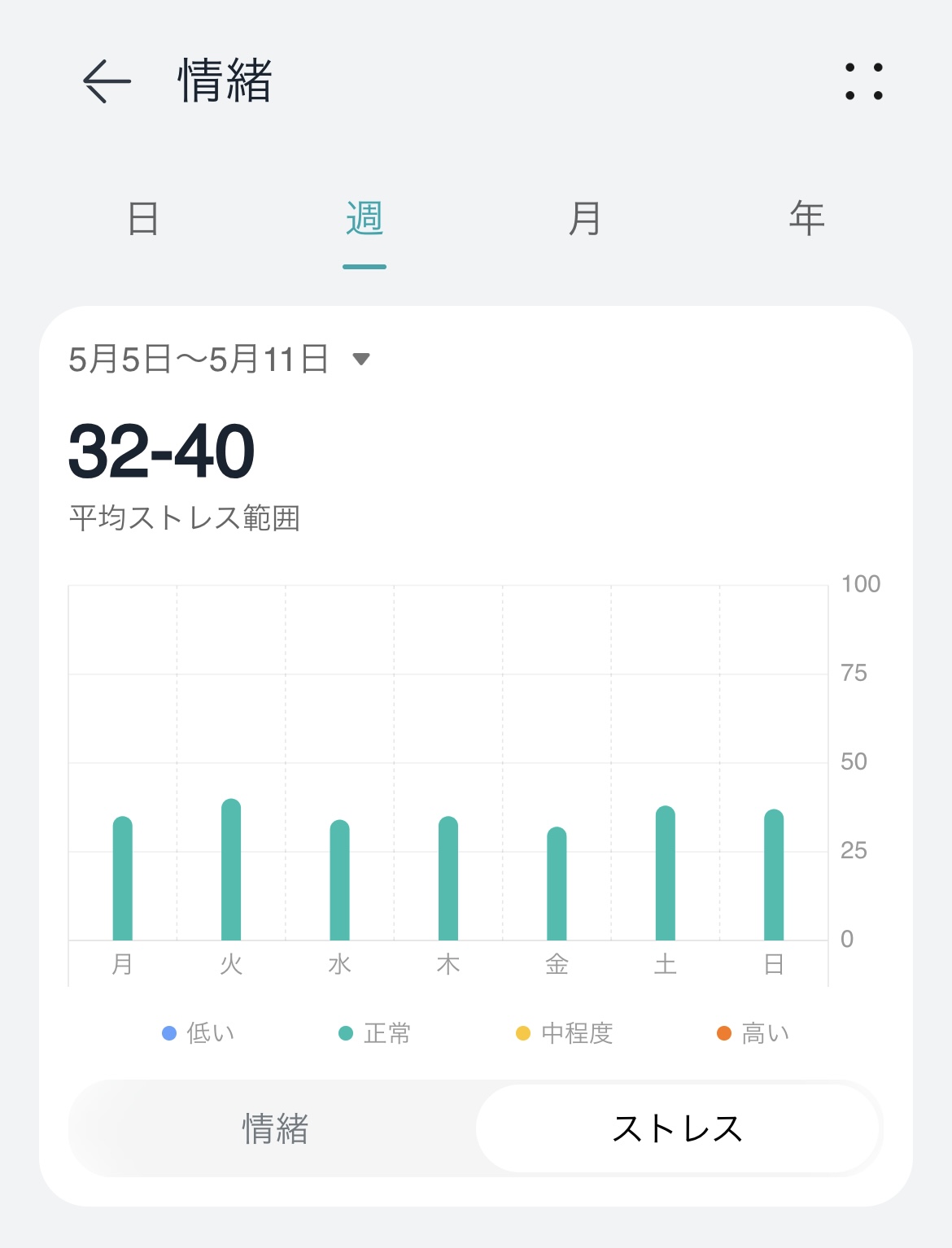
Task: Switch to the 月 (month) tab
Action: pyautogui.click(x=584, y=219)
